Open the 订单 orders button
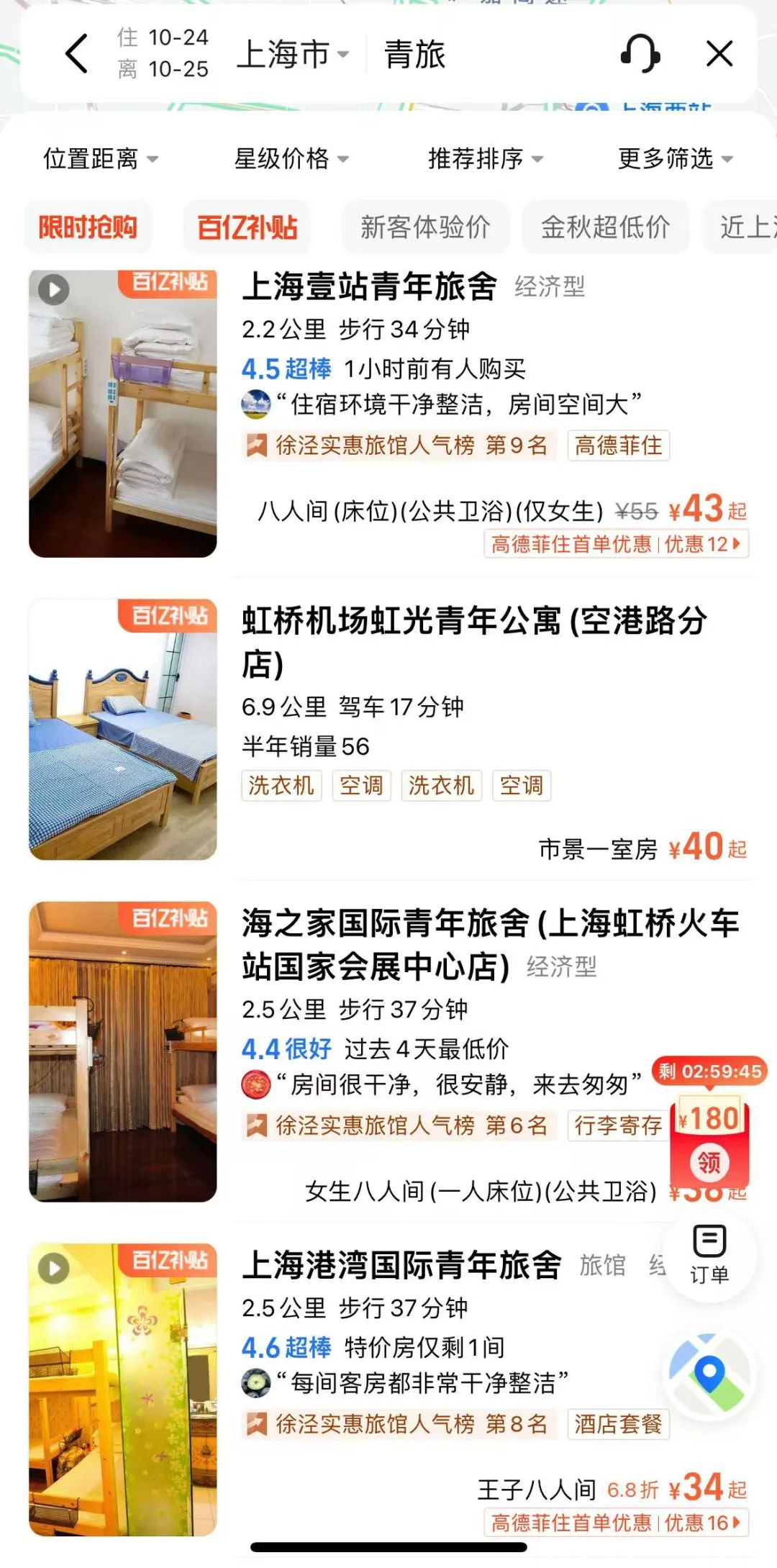Viewport: 777px width, 1568px height. point(709,1254)
